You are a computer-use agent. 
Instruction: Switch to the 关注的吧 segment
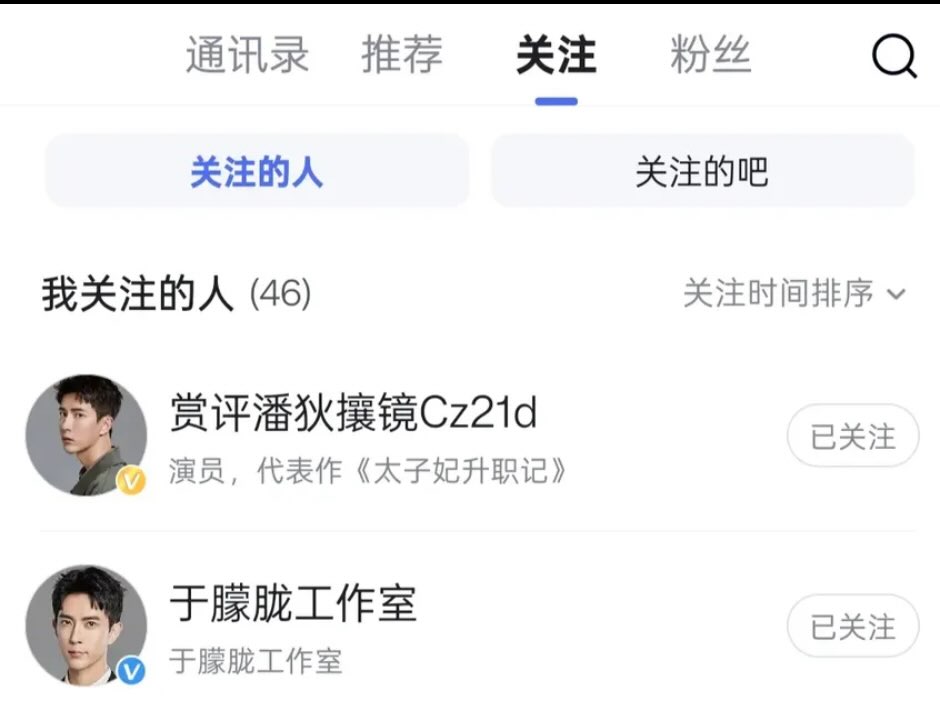702,172
